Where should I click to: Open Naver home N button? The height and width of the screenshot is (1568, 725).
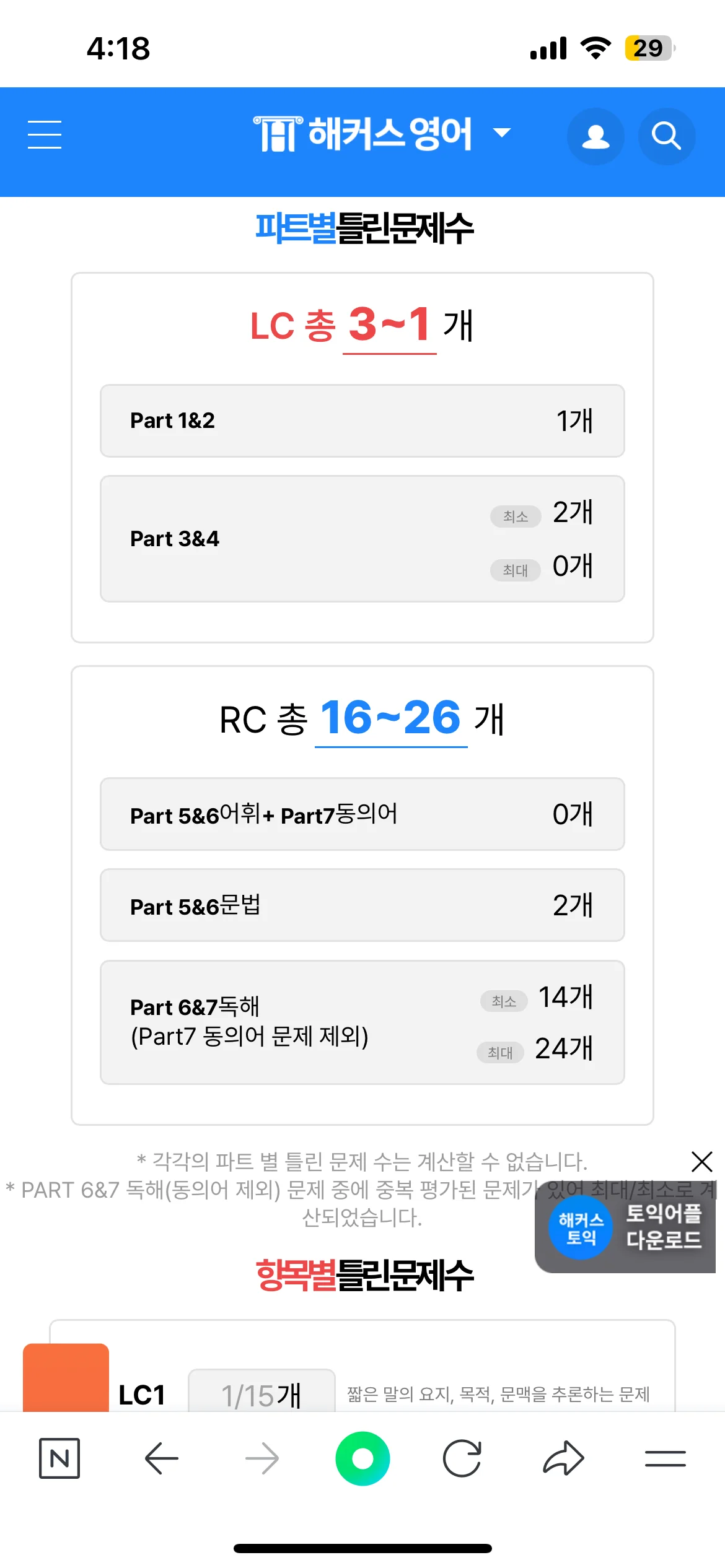(x=59, y=1458)
